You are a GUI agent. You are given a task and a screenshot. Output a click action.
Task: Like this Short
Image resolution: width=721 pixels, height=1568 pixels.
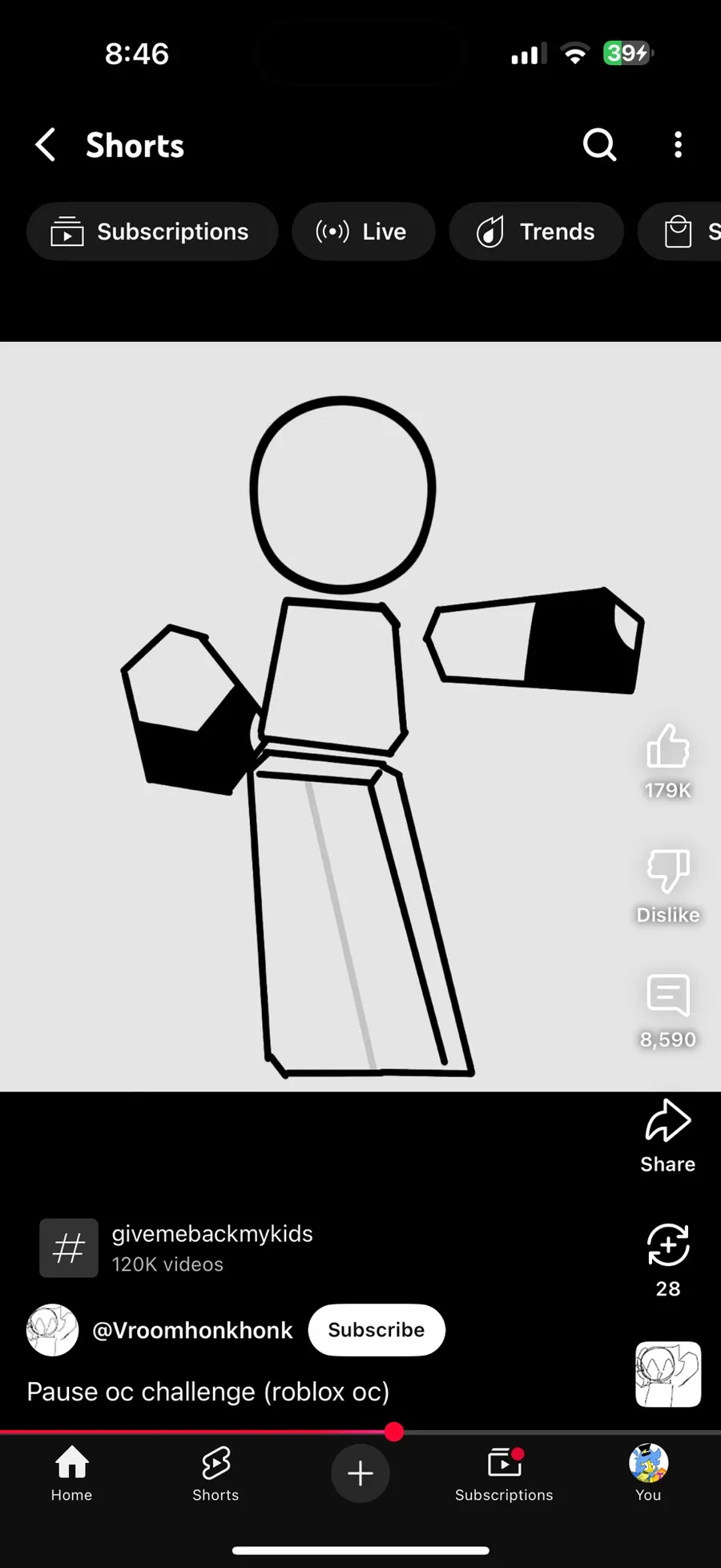[x=667, y=748]
